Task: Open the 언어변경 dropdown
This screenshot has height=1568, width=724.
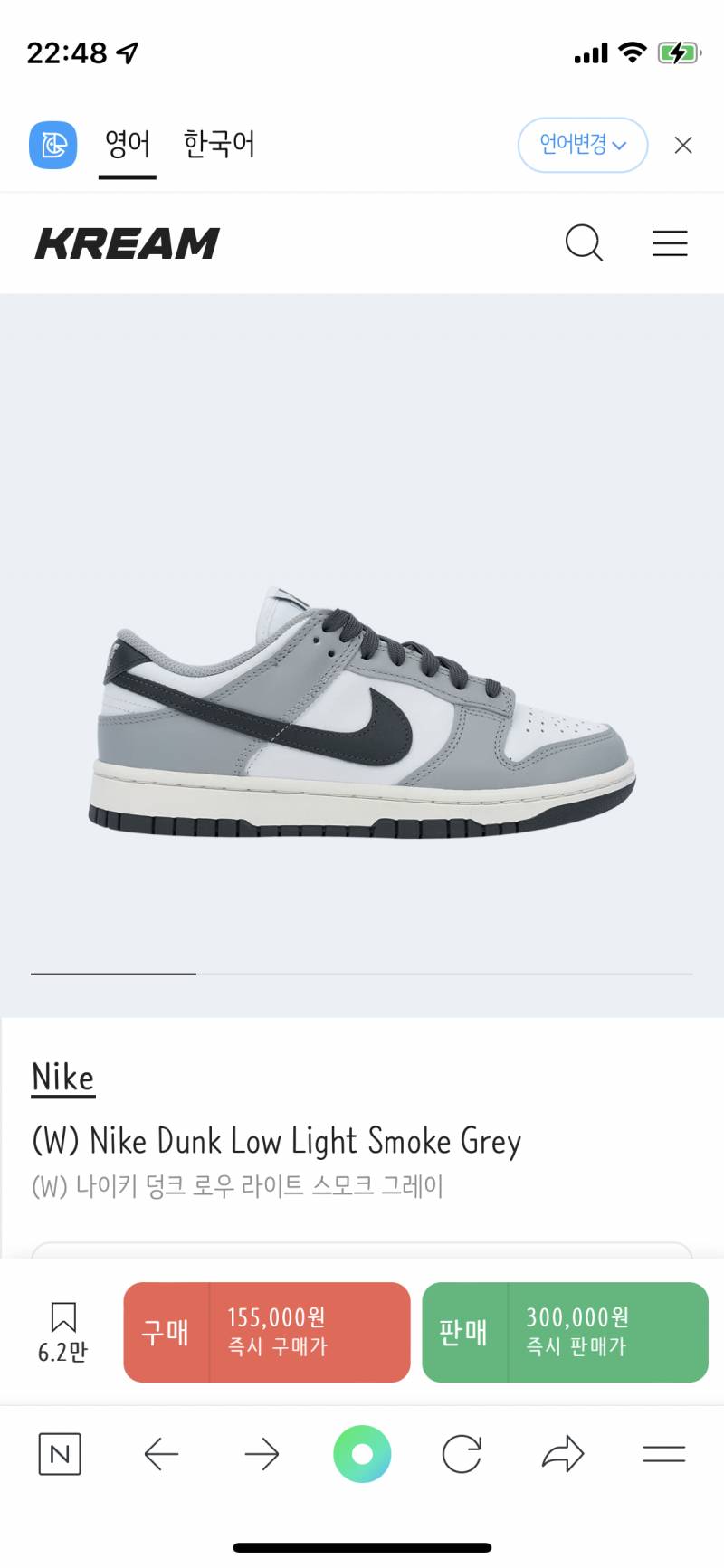Action: click(x=583, y=145)
